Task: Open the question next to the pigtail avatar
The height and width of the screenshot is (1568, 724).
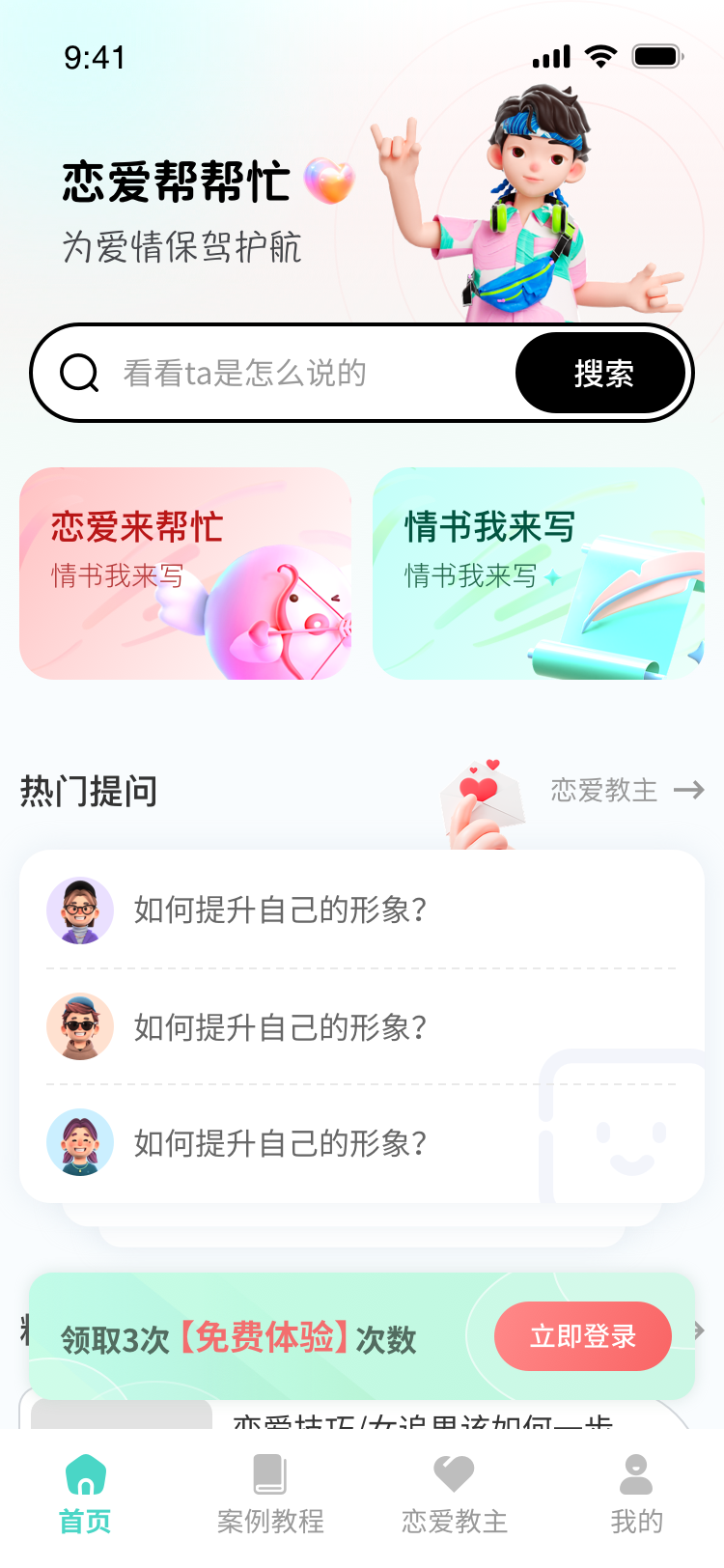Action: pyautogui.click(x=362, y=1143)
